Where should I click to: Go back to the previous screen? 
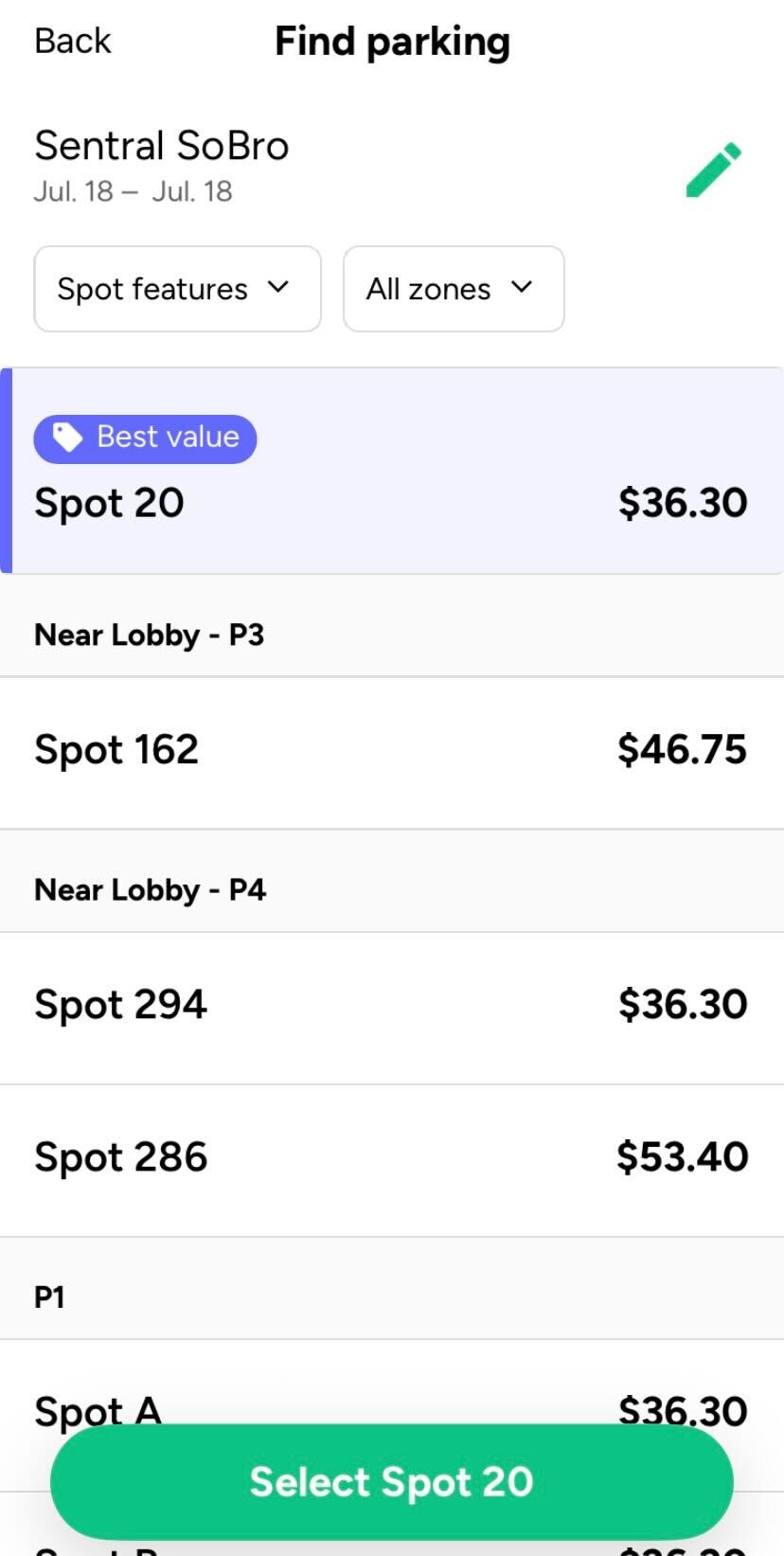click(72, 41)
